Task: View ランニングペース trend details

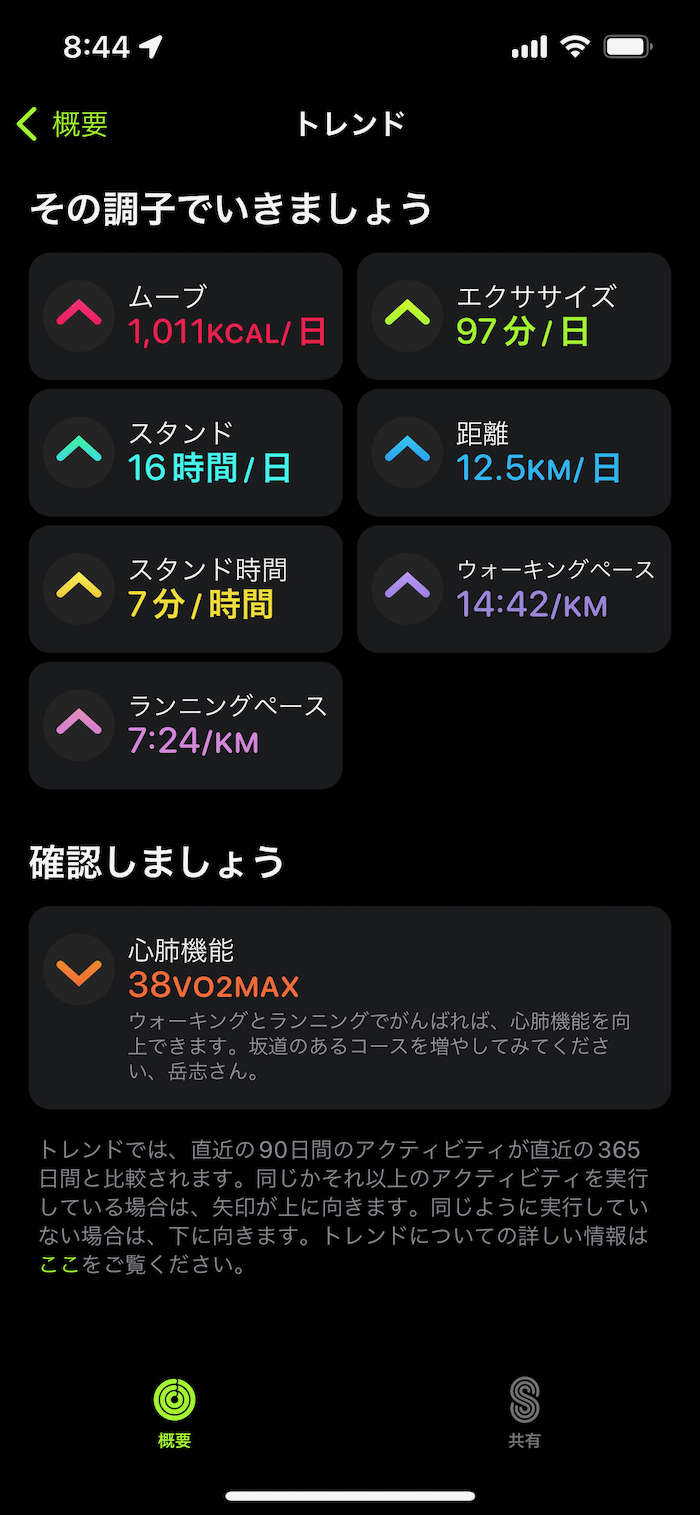Action: (x=186, y=725)
